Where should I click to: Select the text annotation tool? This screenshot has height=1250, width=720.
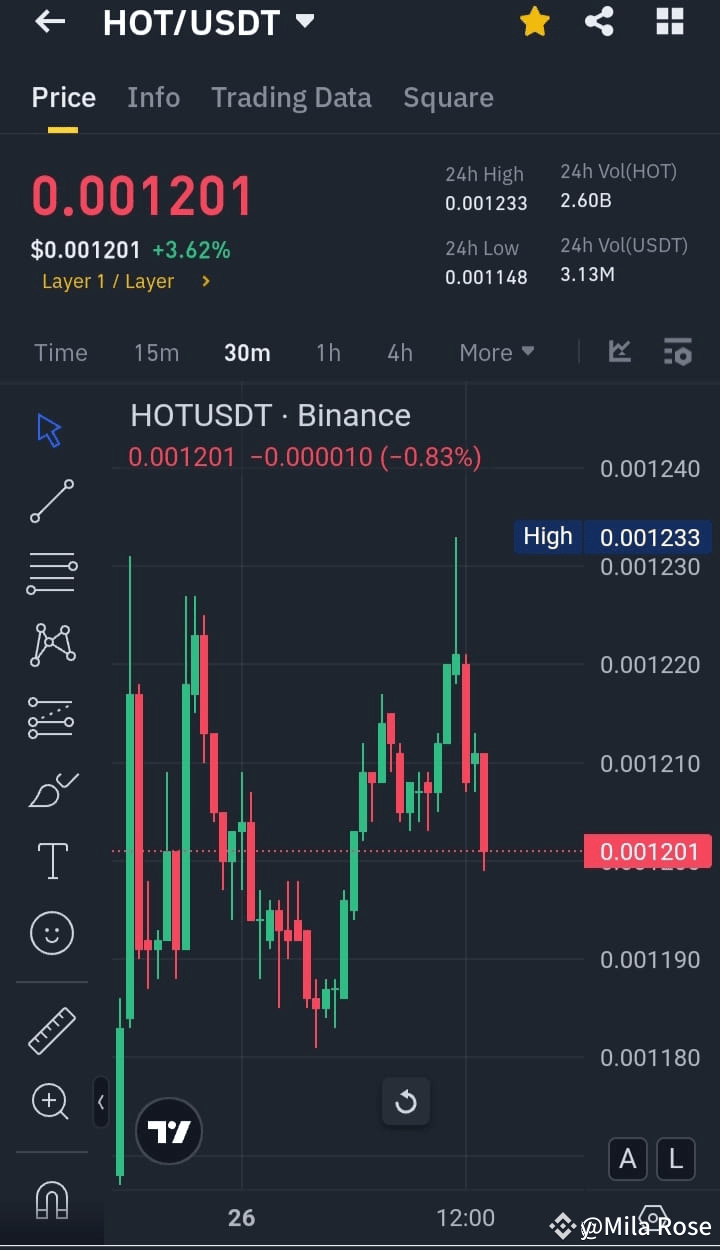point(51,860)
